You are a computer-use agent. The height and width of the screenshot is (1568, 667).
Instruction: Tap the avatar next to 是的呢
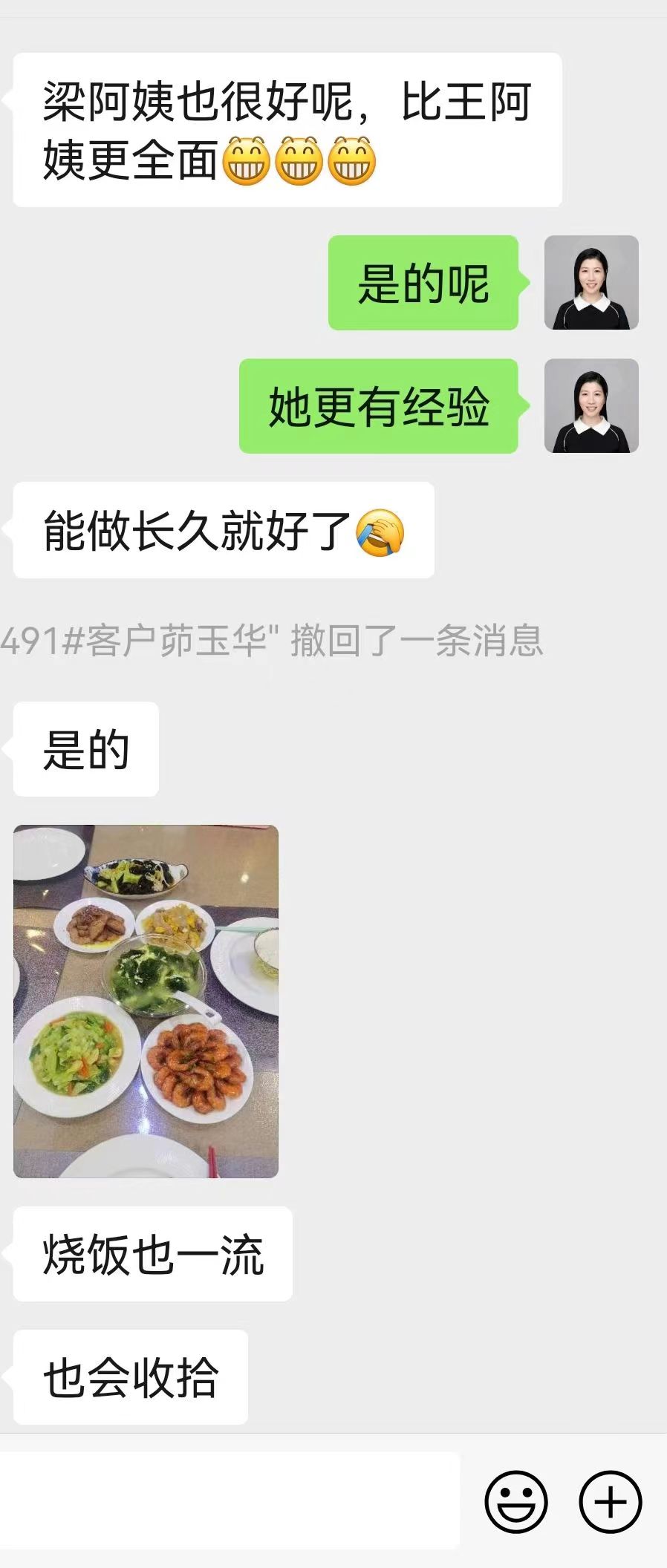coord(591,283)
